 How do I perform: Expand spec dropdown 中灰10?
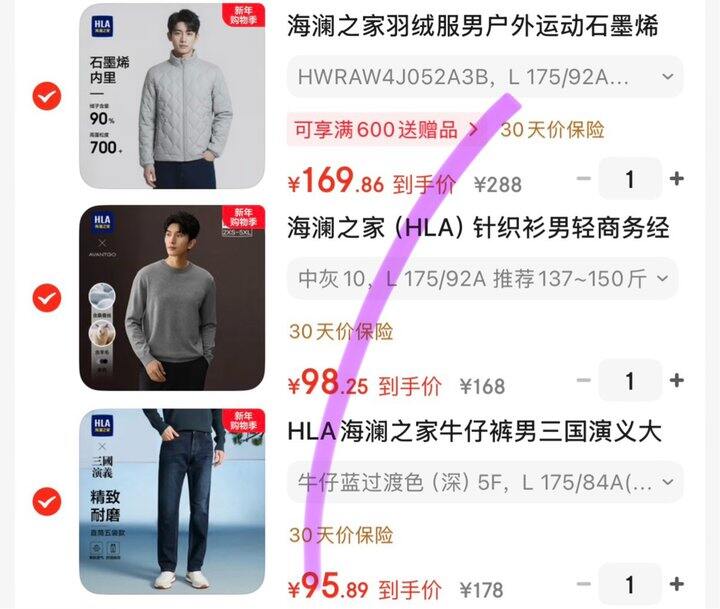[x=484, y=279]
